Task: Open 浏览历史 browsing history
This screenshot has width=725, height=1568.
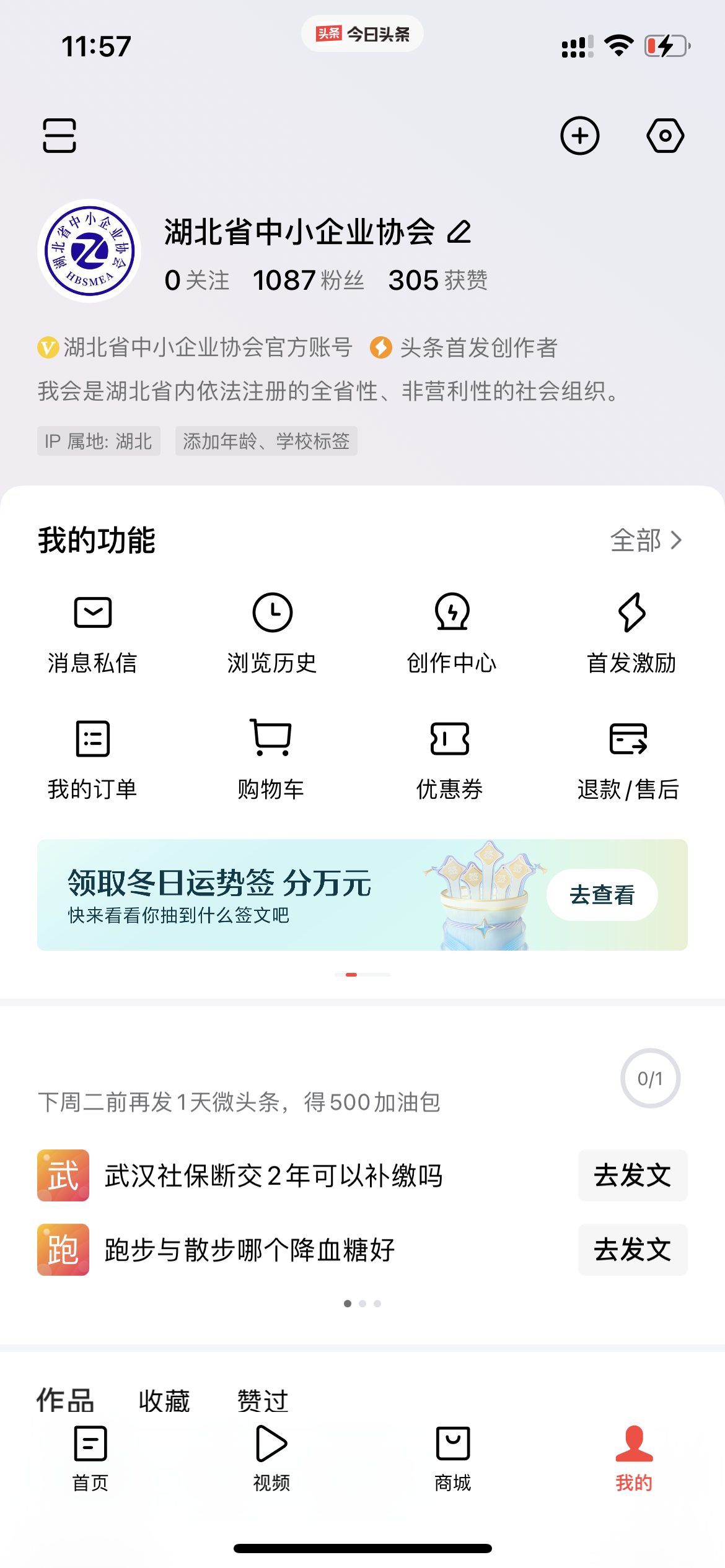Action: tap(273, 632)
